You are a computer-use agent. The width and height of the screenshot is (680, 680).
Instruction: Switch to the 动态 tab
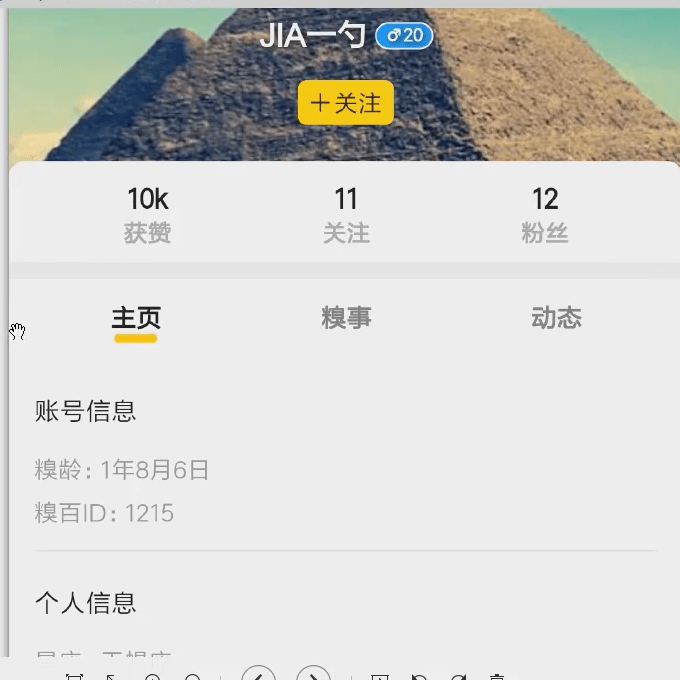click(x=556, y=319)
